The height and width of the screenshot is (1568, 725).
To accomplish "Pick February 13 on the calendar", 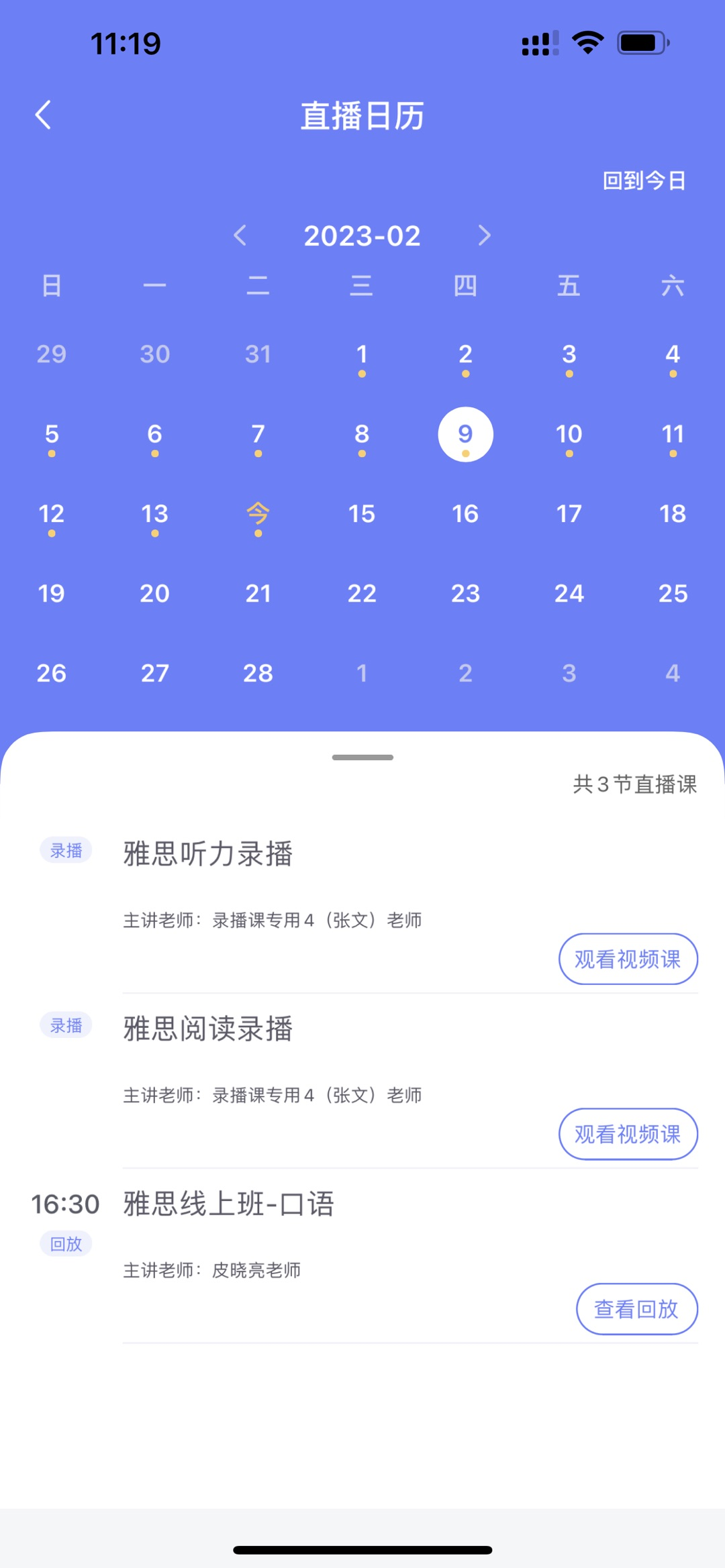I will pos(154,515).
